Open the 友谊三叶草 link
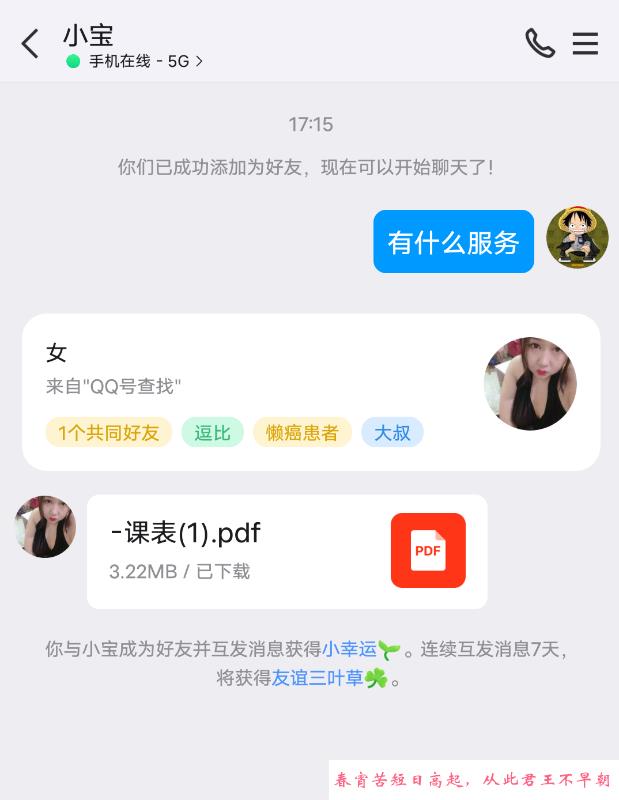The height and width of the screenshot is (800, 619). pos(317,678)
